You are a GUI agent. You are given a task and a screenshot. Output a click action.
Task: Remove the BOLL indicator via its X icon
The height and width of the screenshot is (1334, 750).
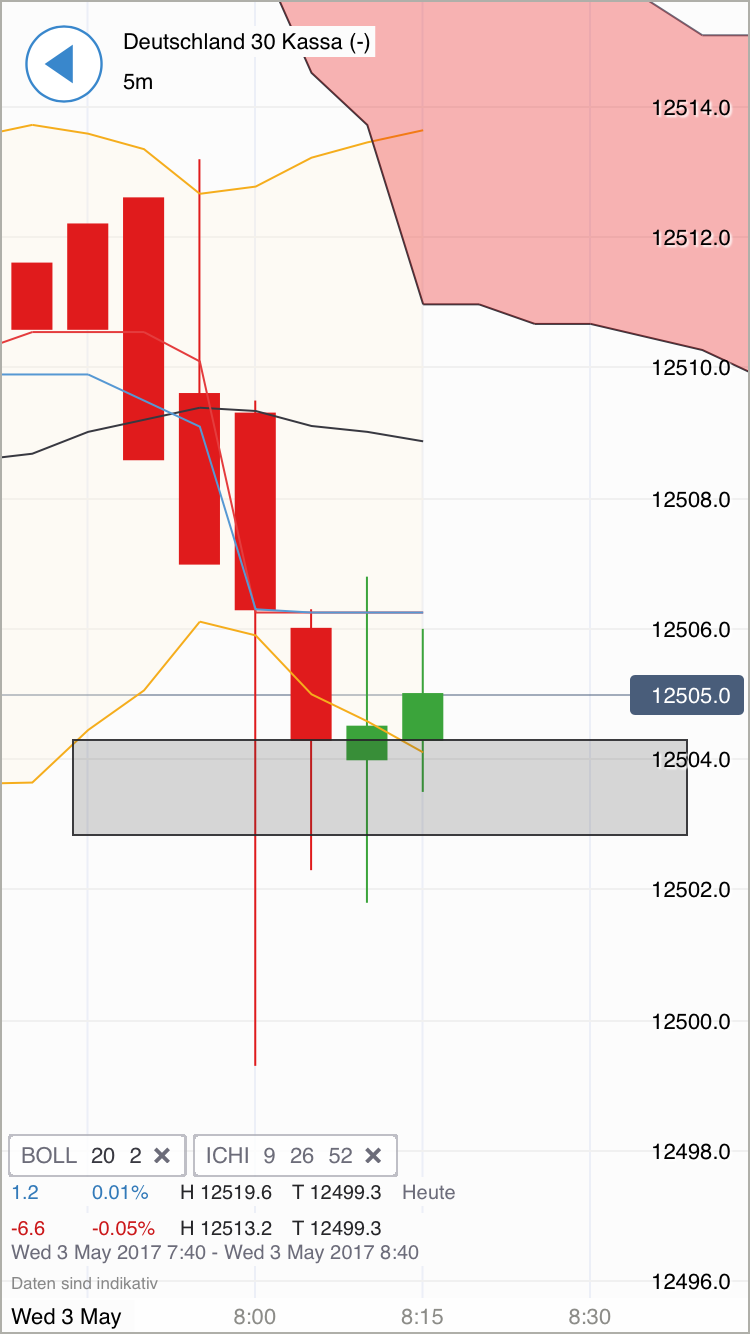click(162, 1155)
